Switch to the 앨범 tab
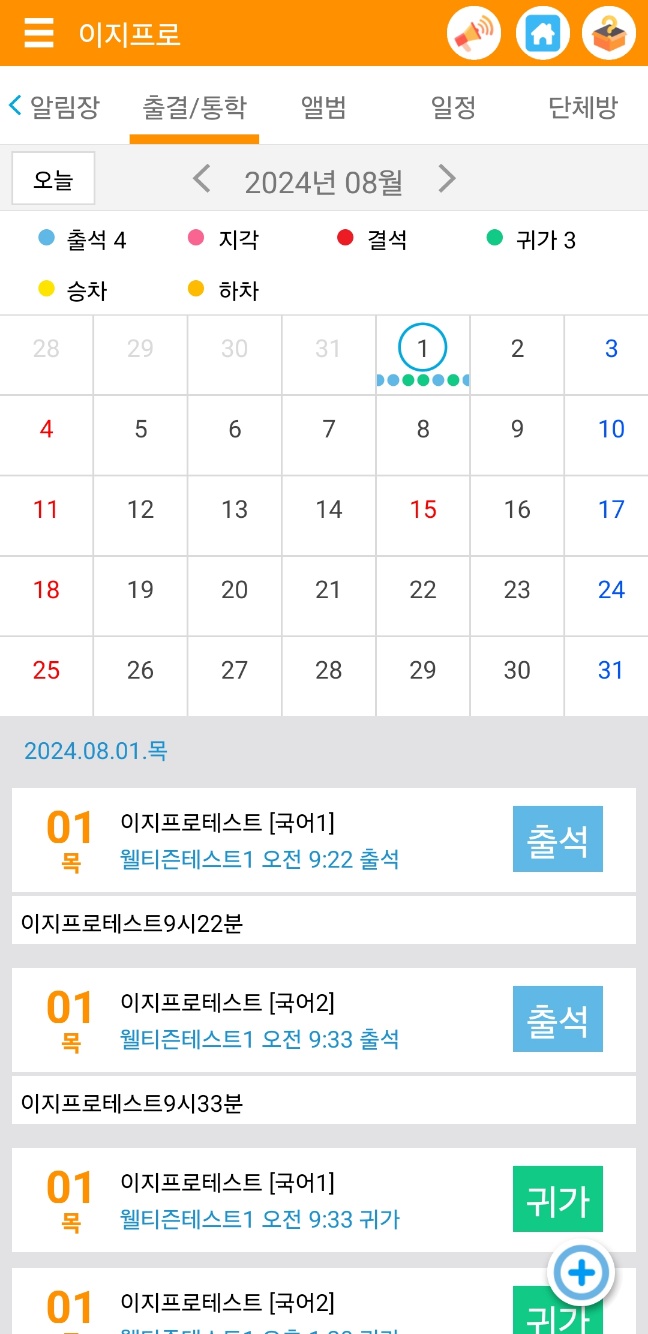 pyautogui.click(x=324, y=107)
